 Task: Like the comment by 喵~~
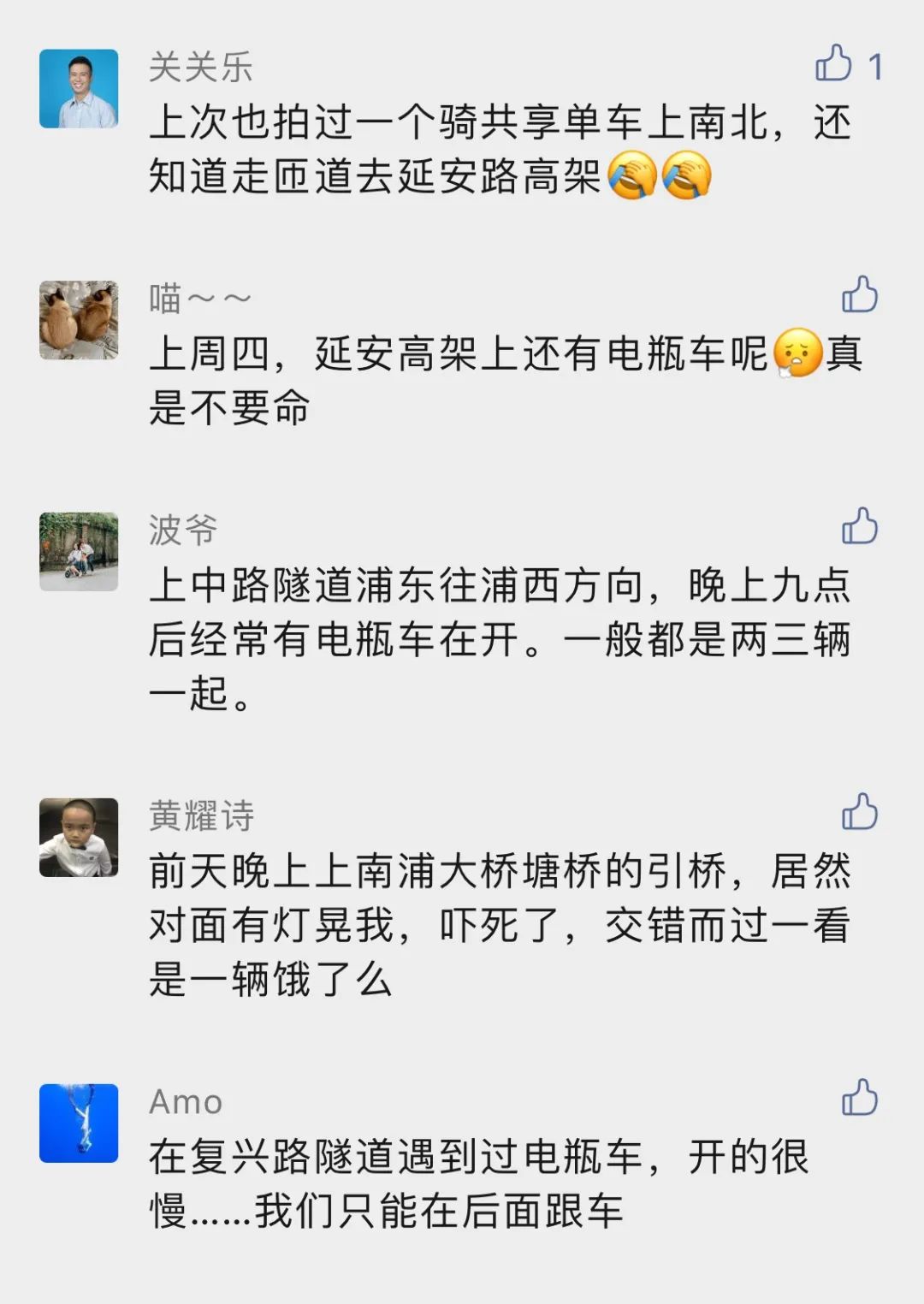[x=860, y=295]
